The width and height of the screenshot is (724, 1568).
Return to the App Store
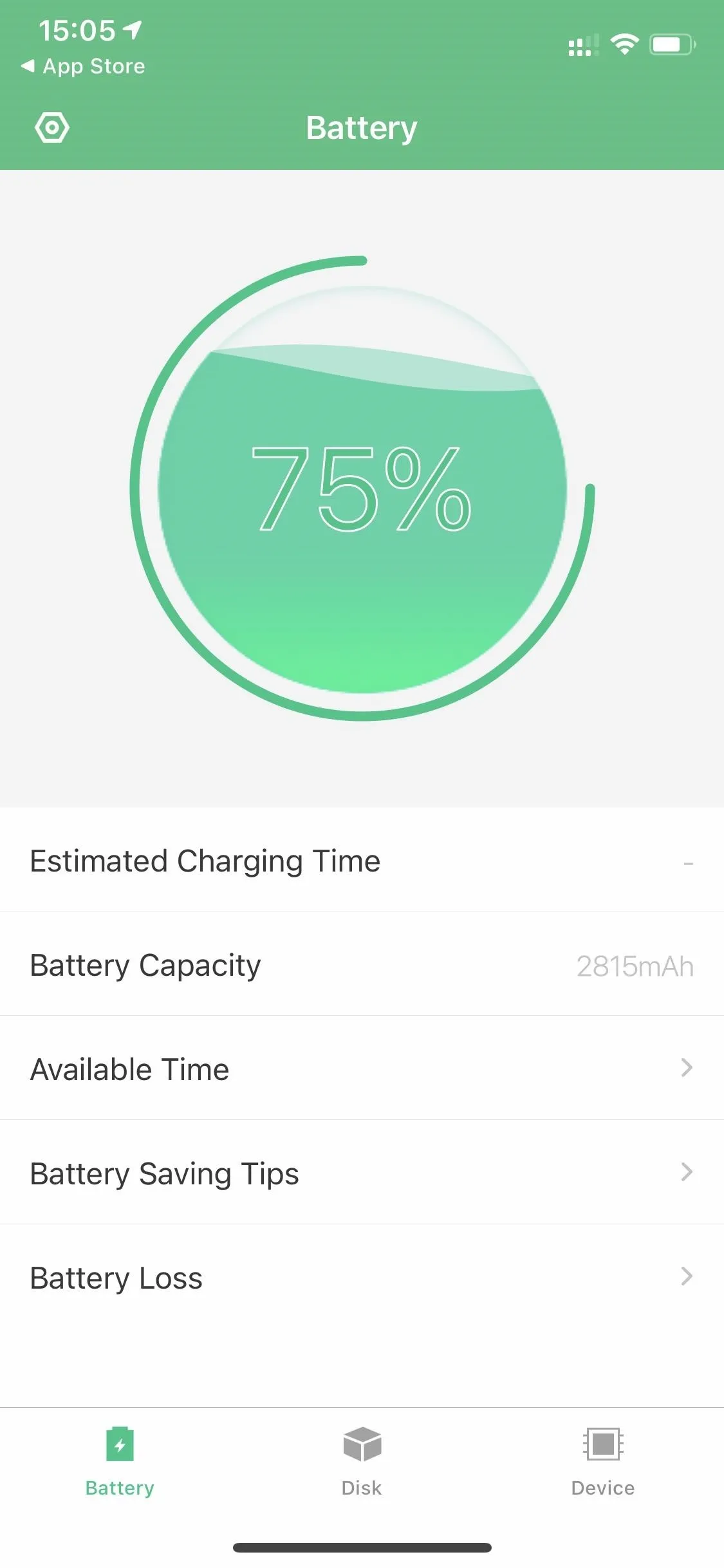[83, 66]
